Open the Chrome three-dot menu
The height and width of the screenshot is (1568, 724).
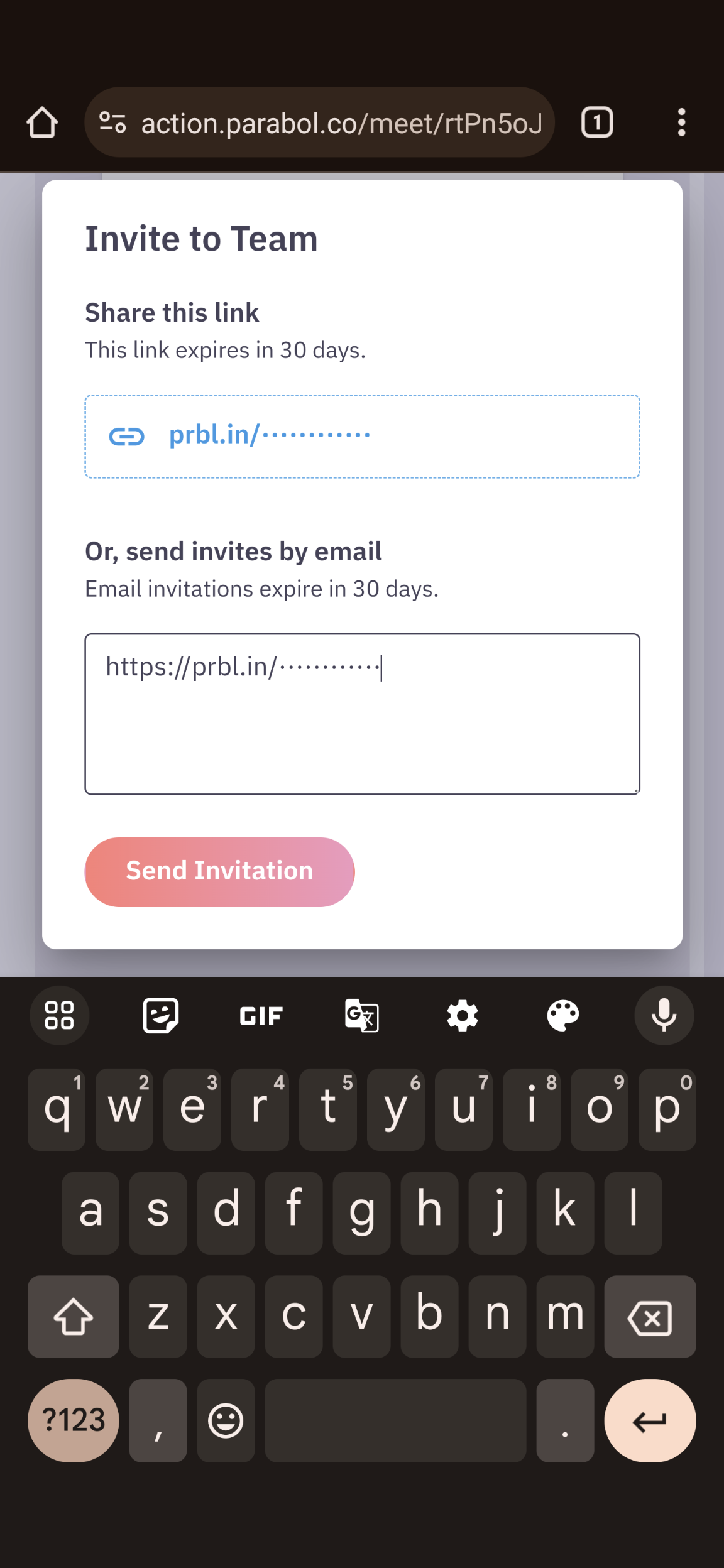click(x=681, y=122)
